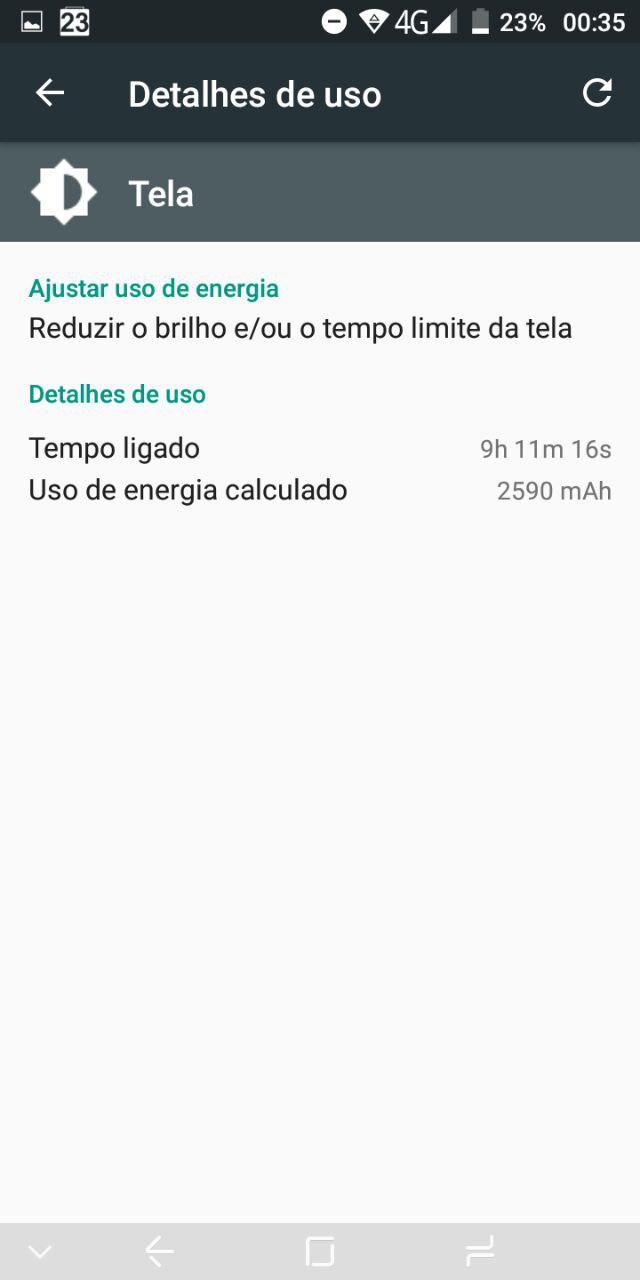640x1280 pixels.
Task: Open recent apps from navigation bar
Action: 480,1251
